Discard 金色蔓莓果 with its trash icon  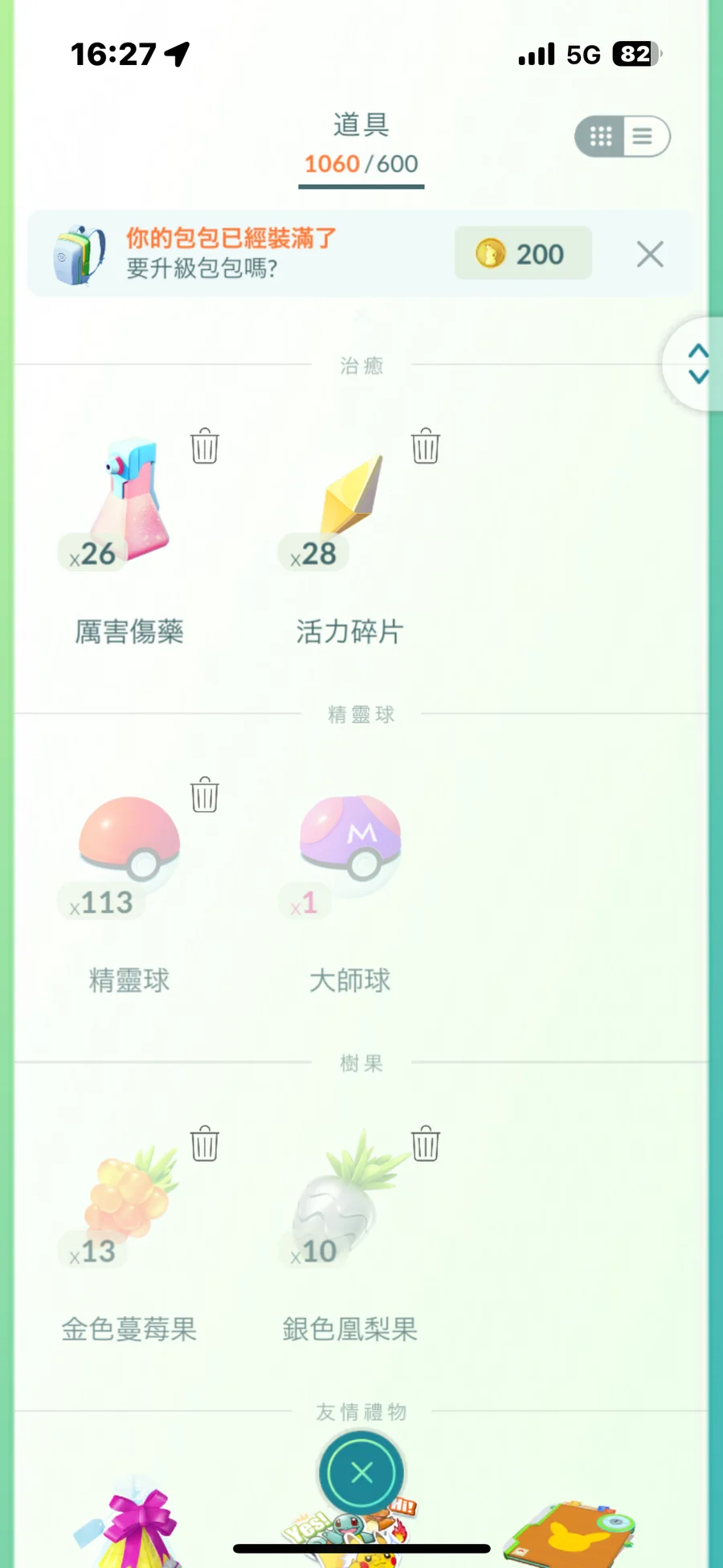coord(205,1144)
